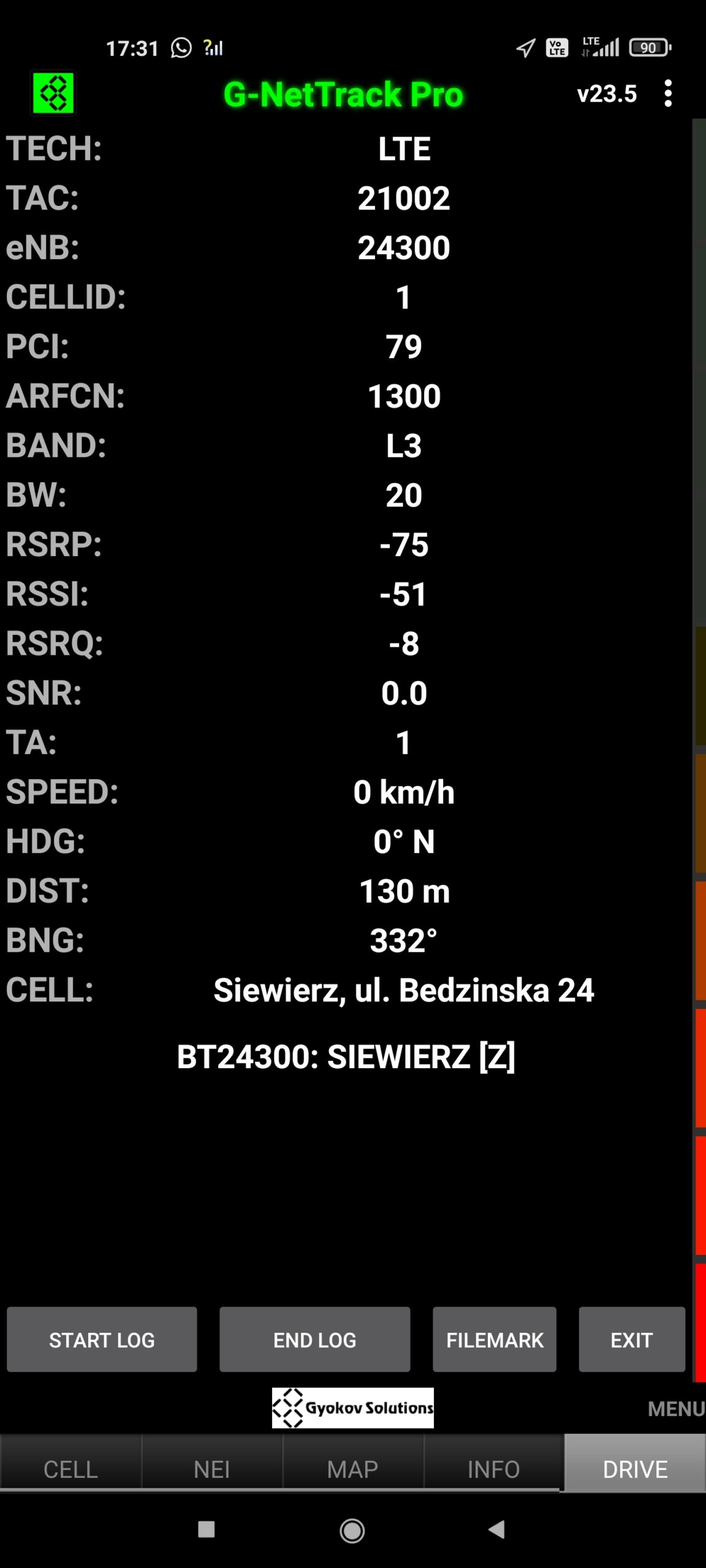The height and width of the screenshot is (1568, 706).
Task: Open the Gyokov Solutions banner
Action: point(352,1408)
